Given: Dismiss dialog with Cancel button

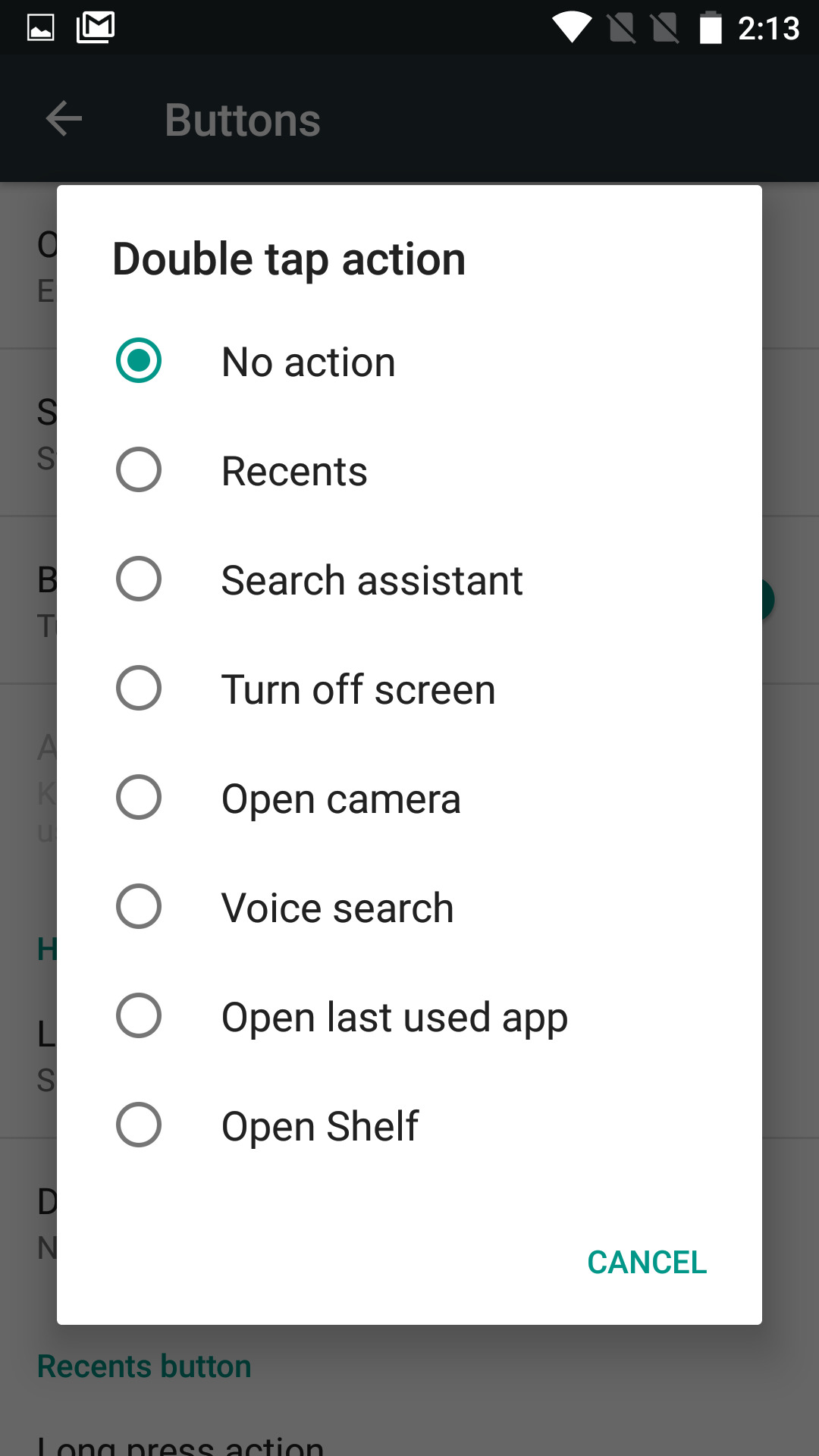Looking at the screenshot, I should 647,1263.
